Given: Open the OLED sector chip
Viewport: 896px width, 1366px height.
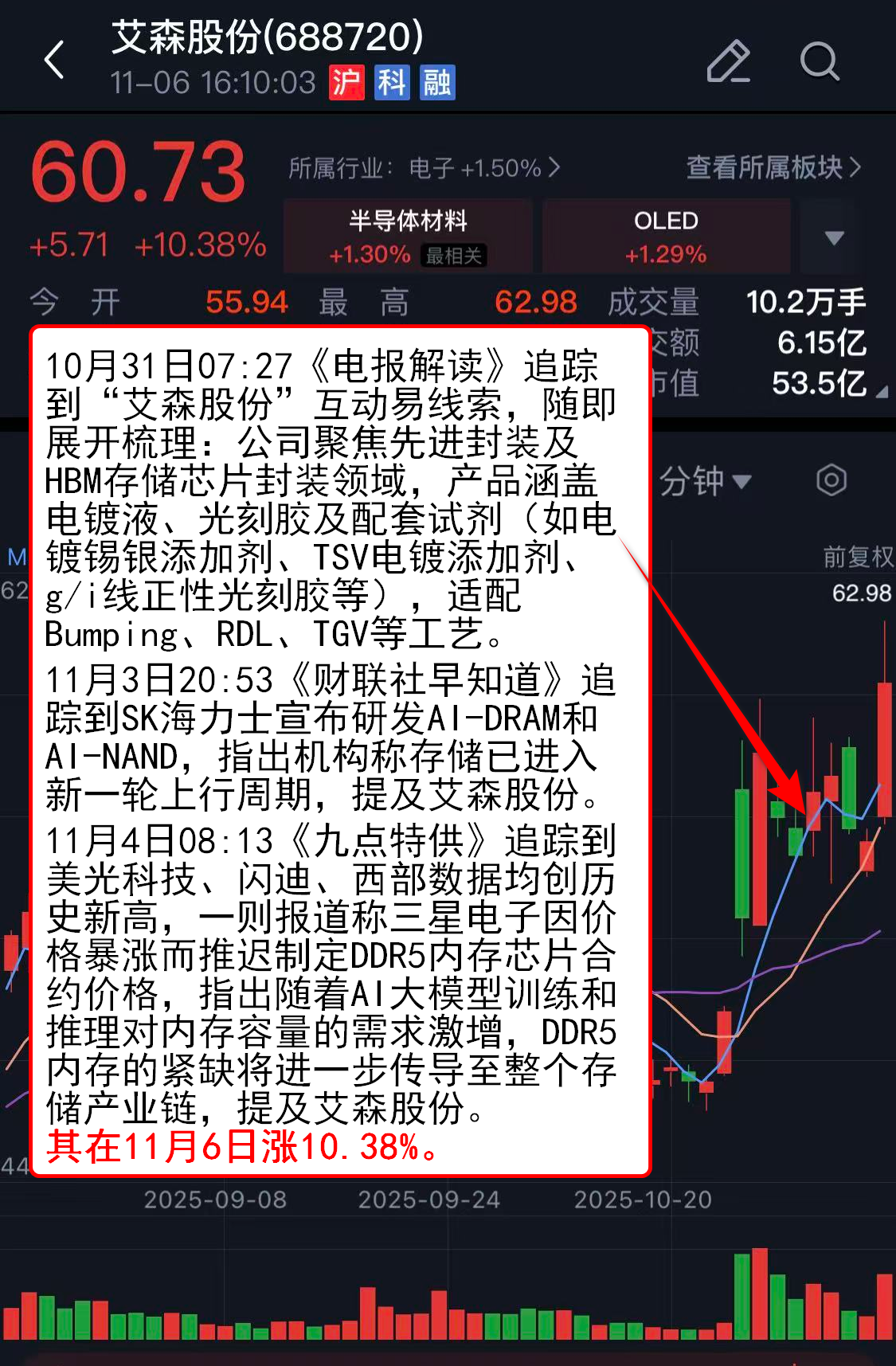Looking at the screenshot, I should click(x=666, y=237).
